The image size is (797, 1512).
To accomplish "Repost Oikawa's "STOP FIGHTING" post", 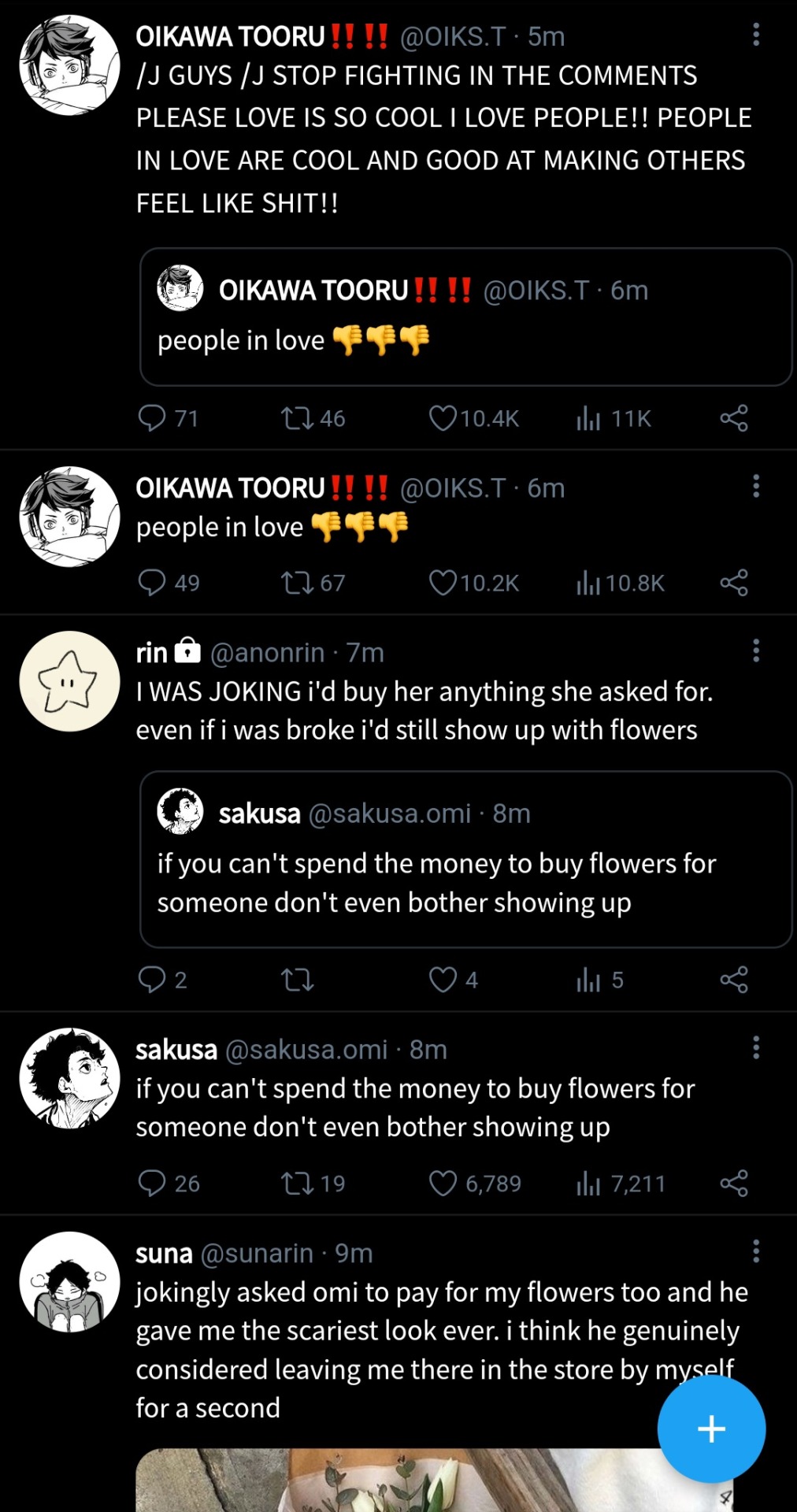I will pyautogui.click(x=298, y=418).
